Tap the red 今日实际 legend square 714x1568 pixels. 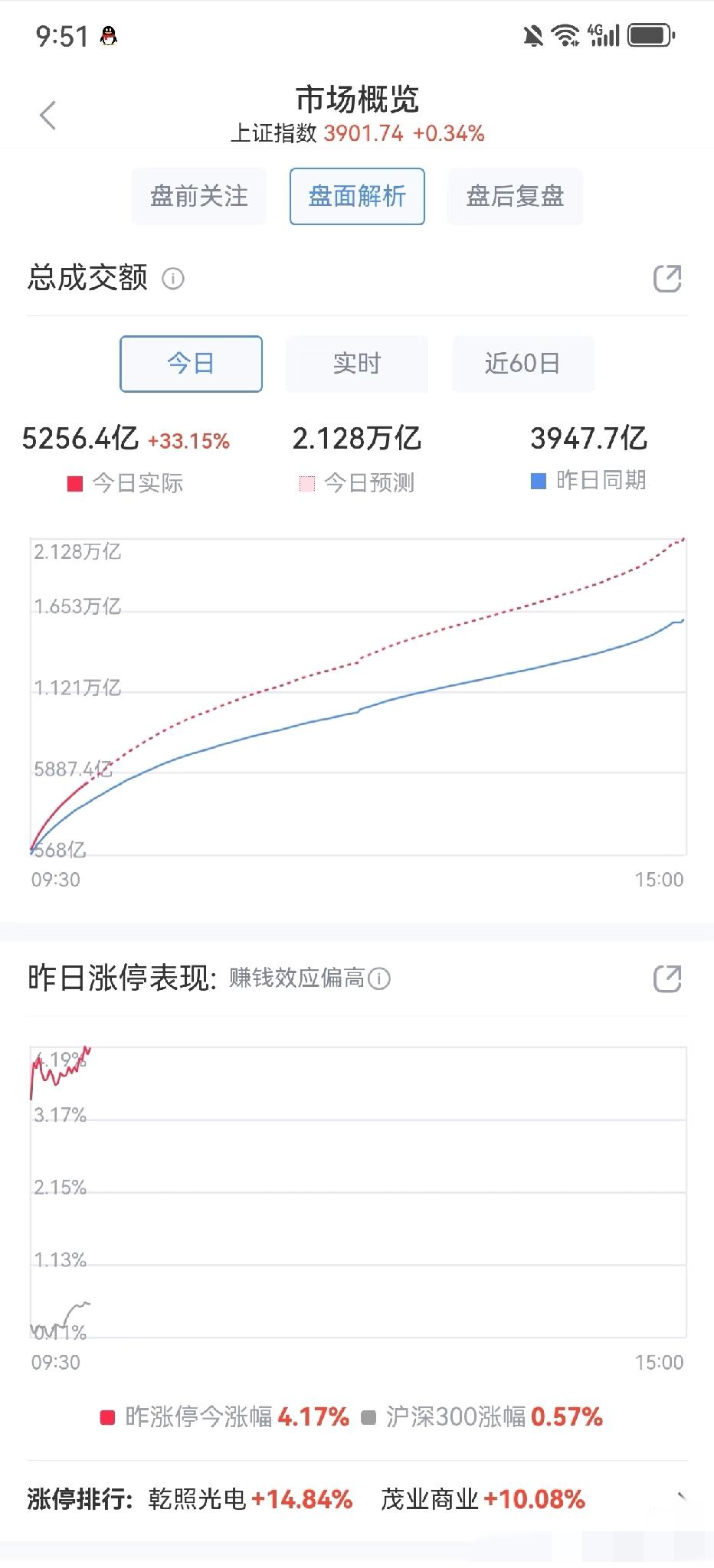74,482
